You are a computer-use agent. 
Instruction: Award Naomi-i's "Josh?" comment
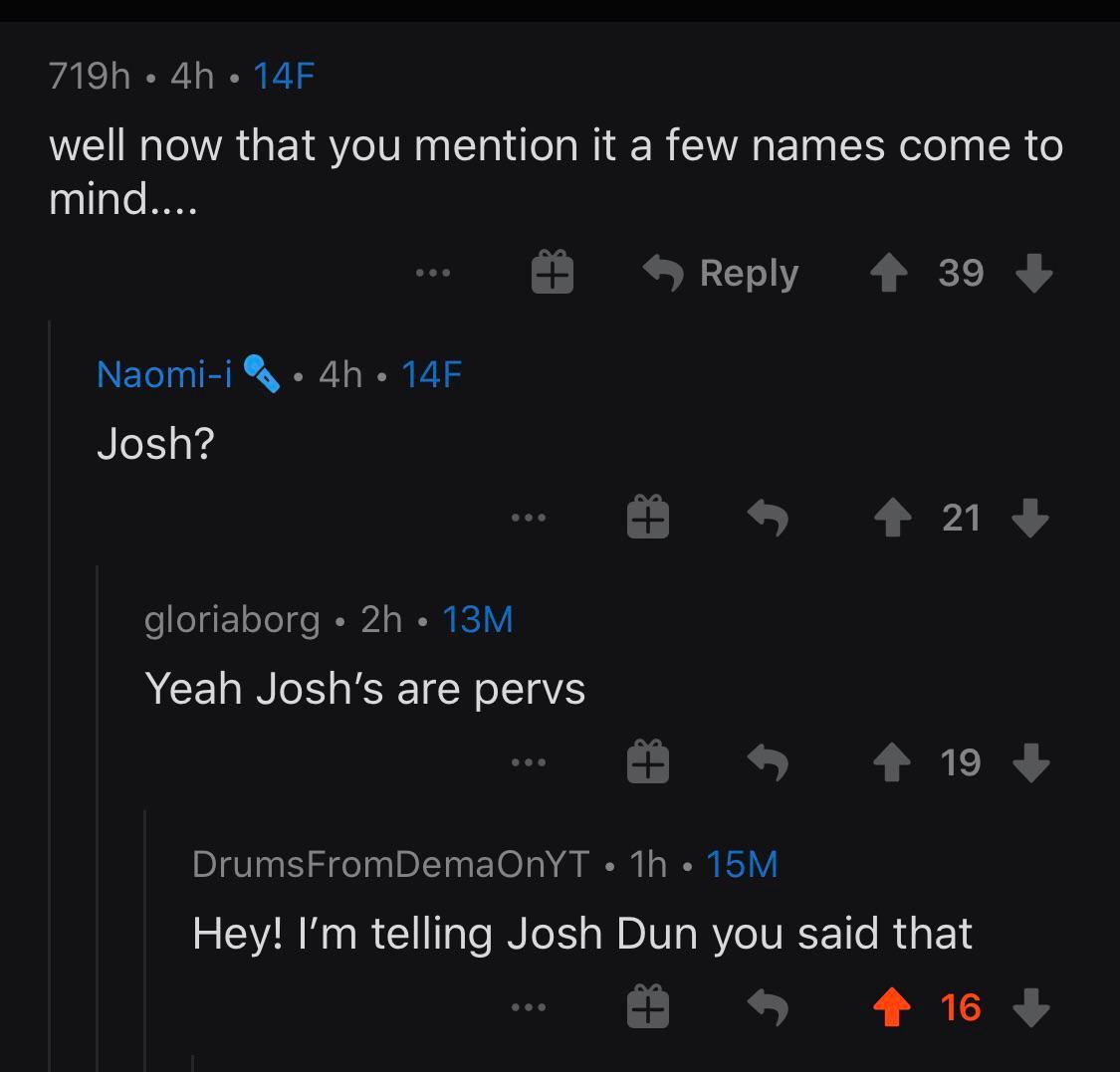(648, 518)
